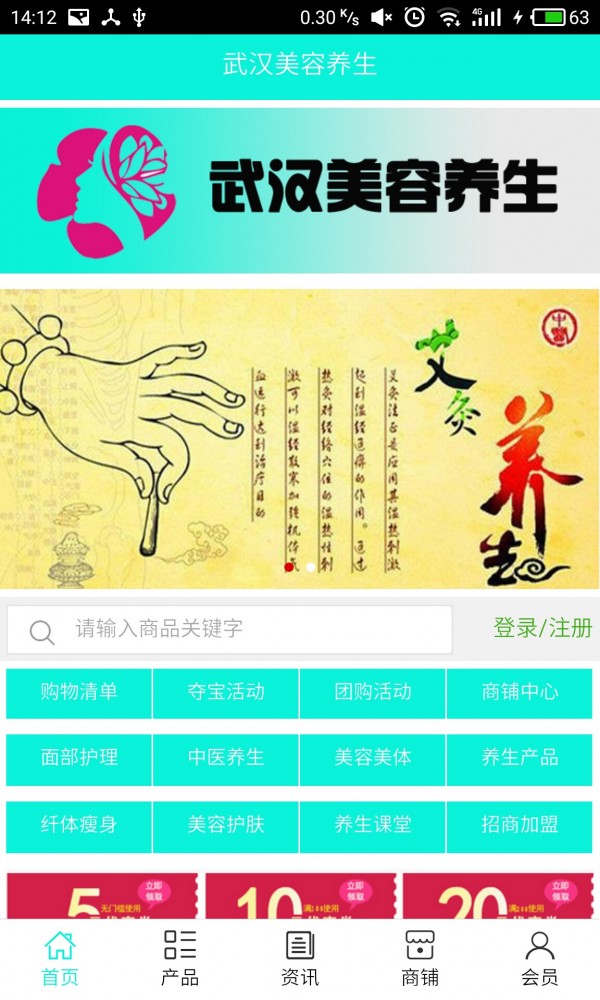The image size is (600, 1000).
Task: Switch to the 资讯 tab
Action: (300, 958)
